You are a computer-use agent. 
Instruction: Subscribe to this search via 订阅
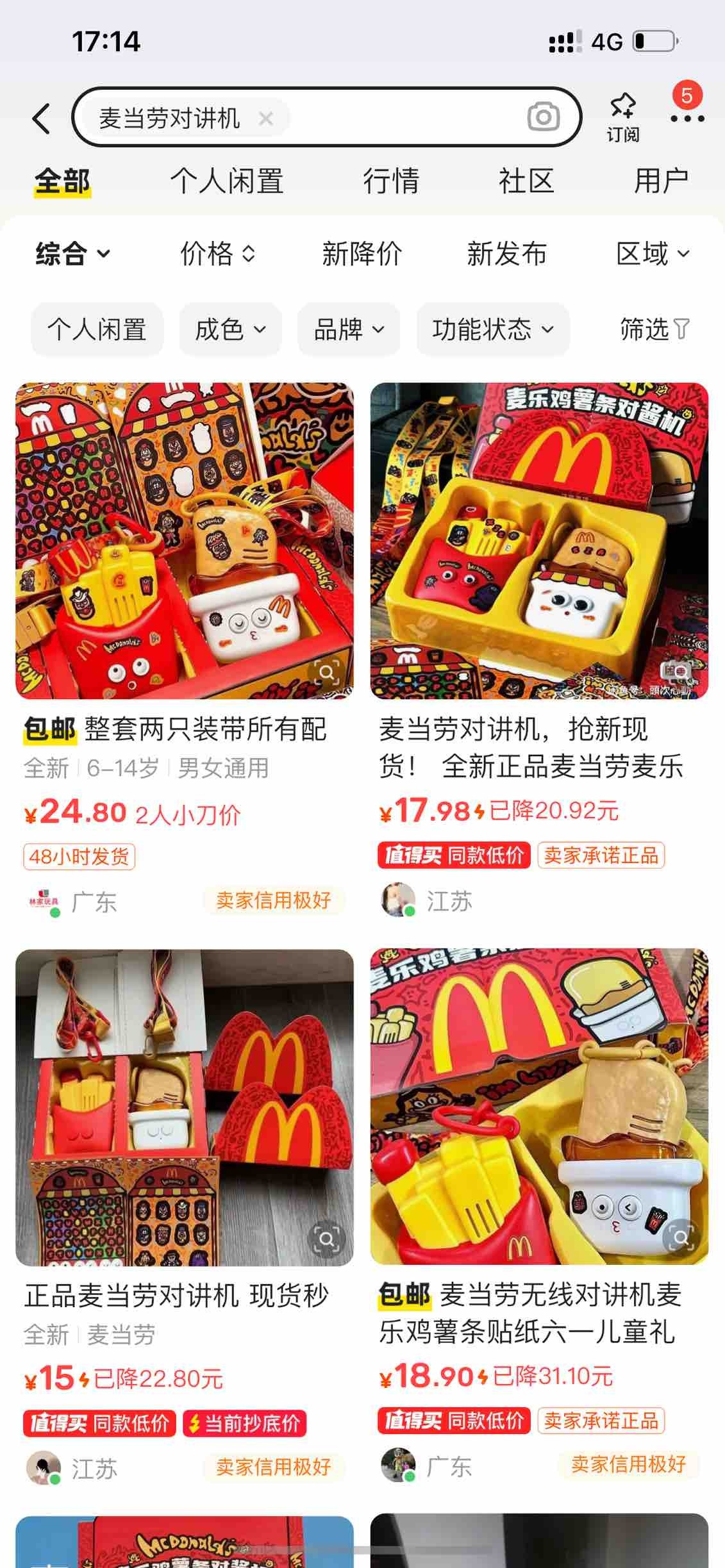click(x=622, y=117)
